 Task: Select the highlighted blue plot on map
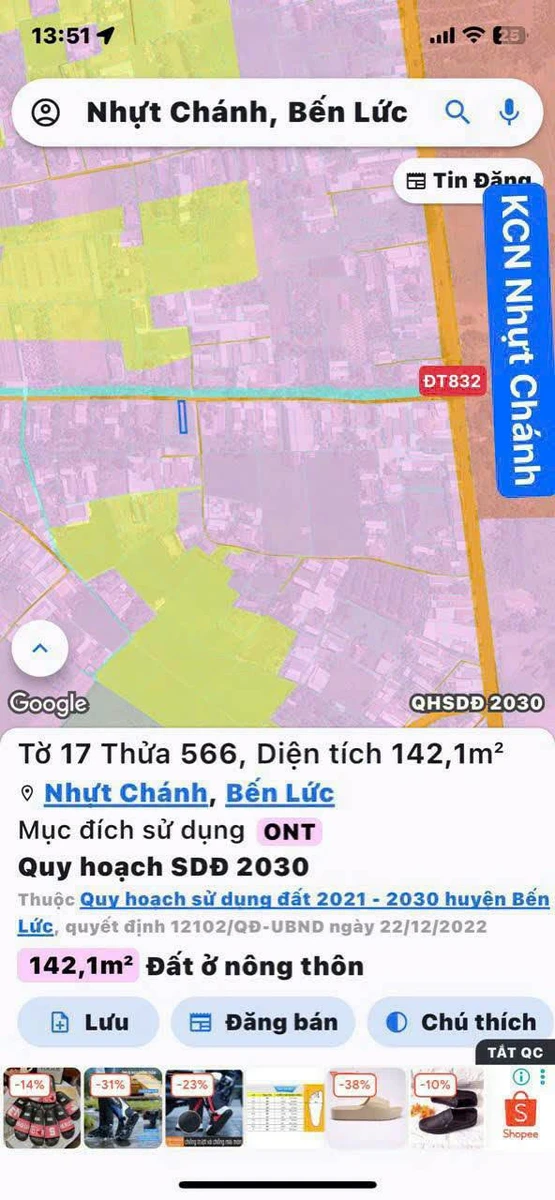pos(183,416)
